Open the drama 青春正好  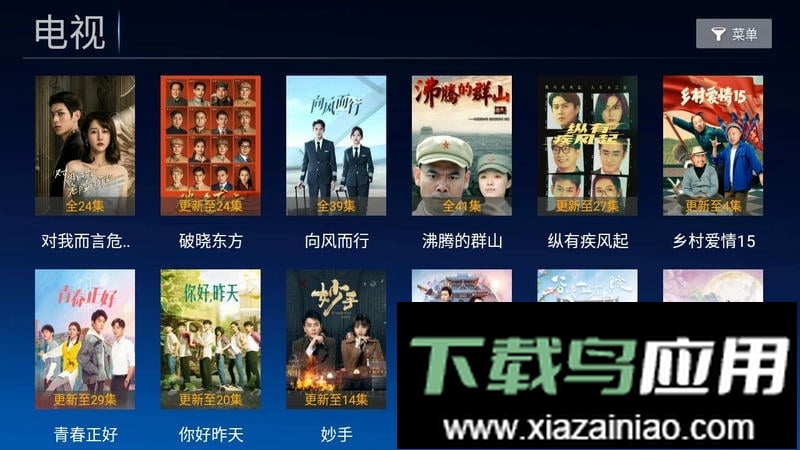point(85,339)
